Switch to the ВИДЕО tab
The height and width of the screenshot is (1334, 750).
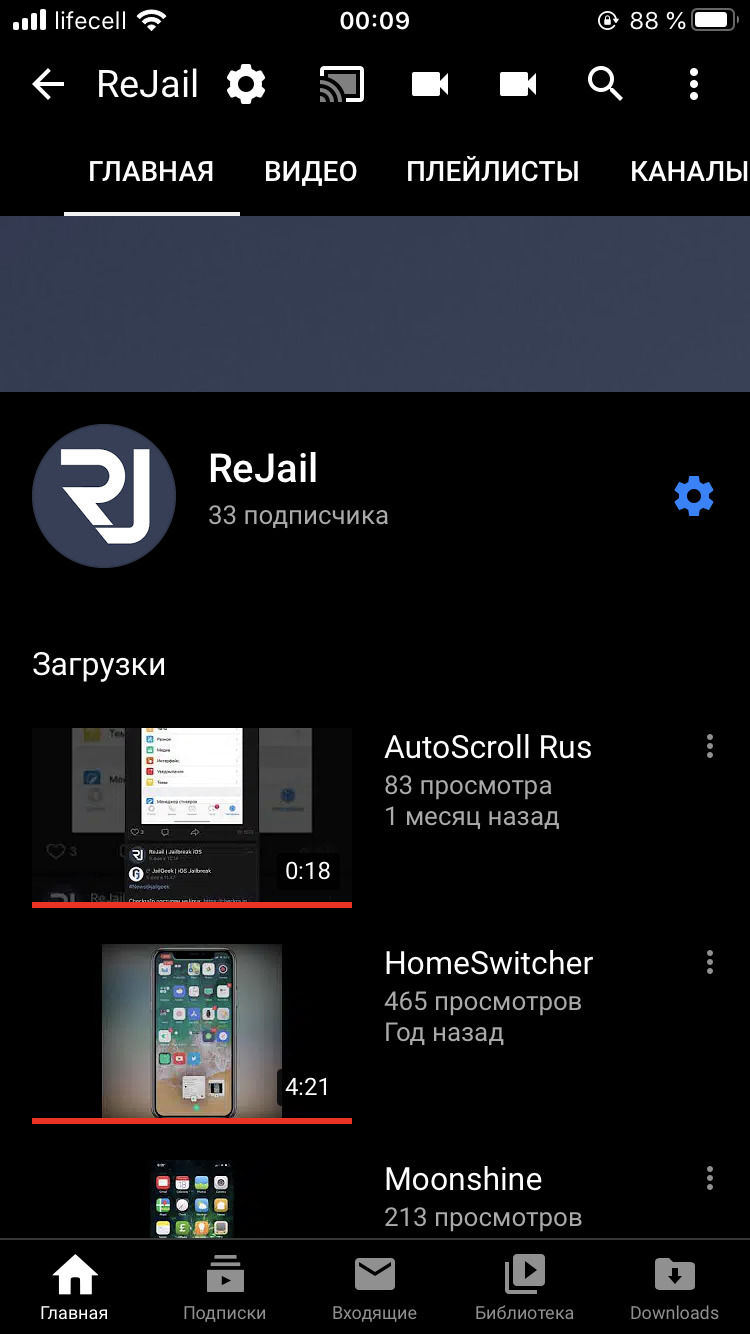pyautogui.click(x=310, y=171)
